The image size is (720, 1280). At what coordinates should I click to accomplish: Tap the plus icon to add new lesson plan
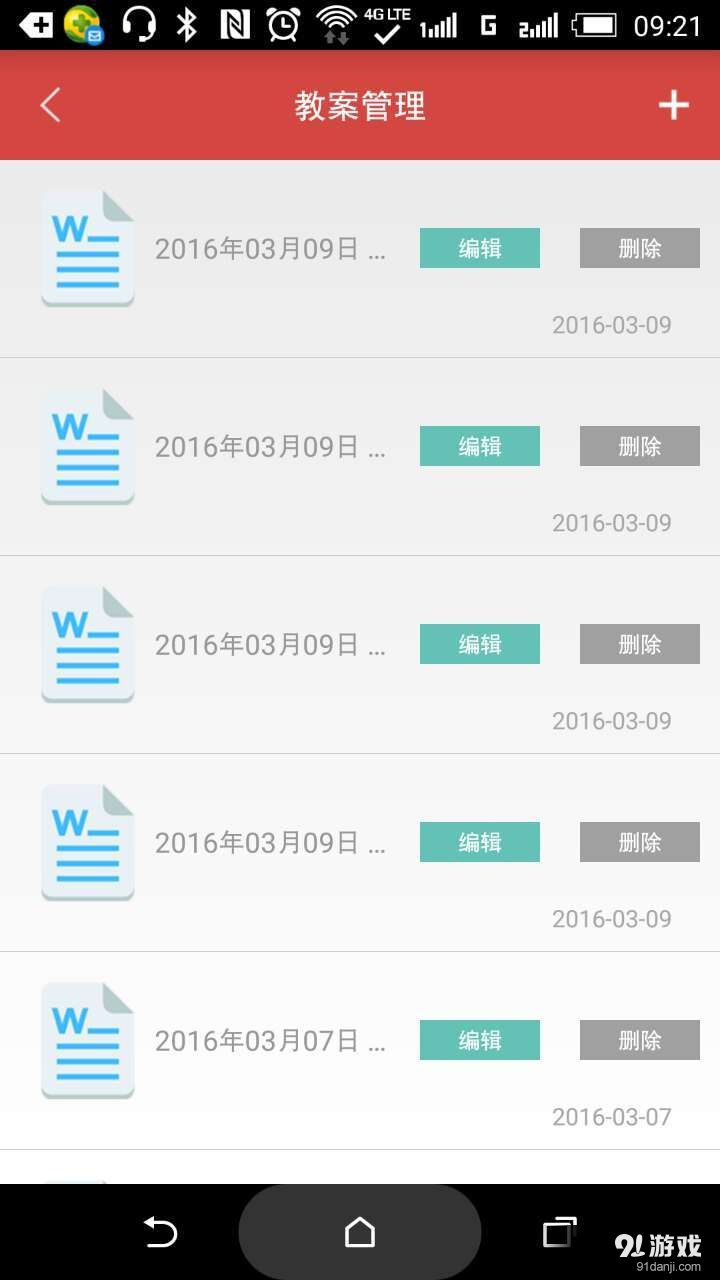[675, 104]
